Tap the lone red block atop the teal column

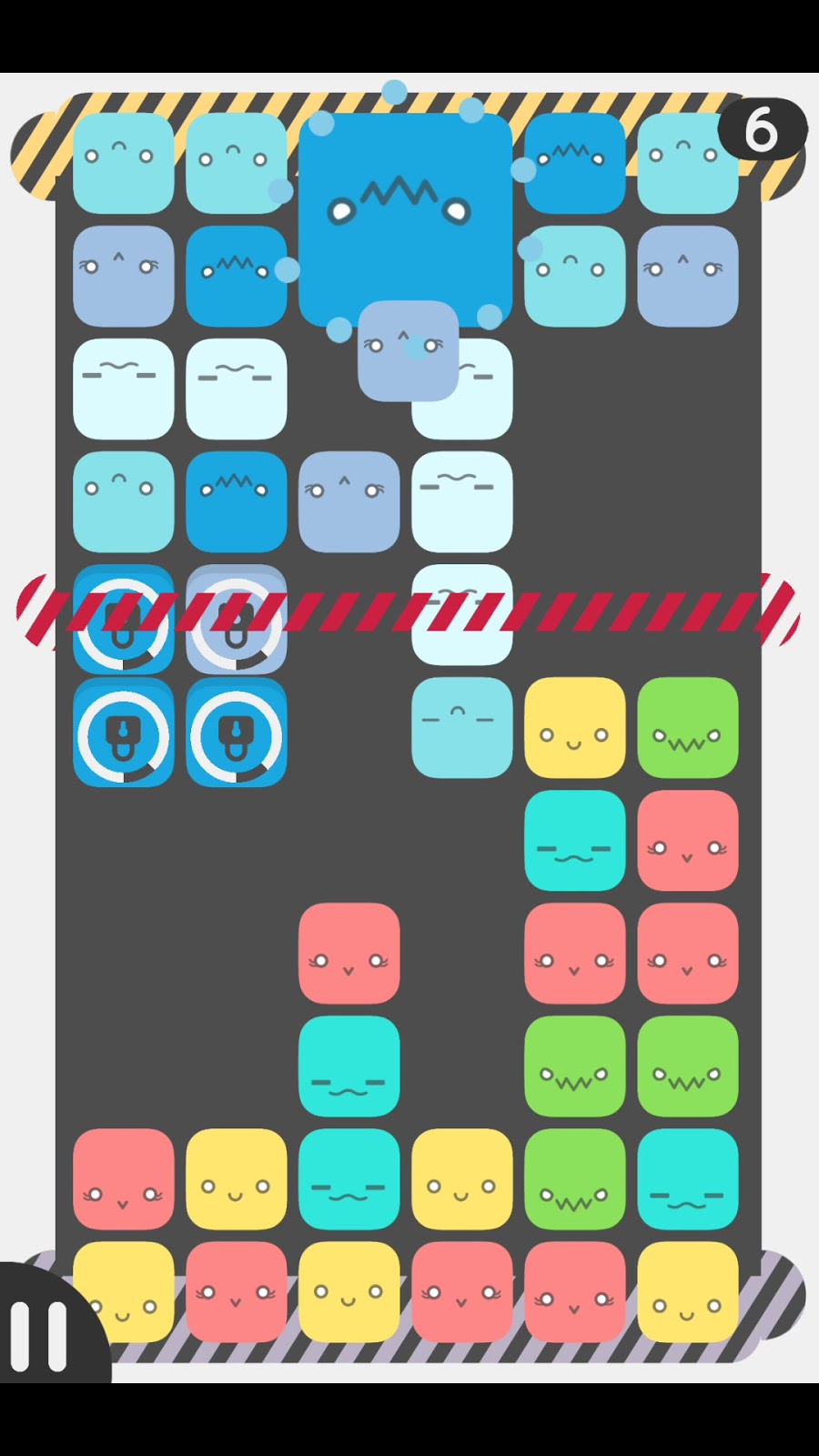(x=349, y=953)
